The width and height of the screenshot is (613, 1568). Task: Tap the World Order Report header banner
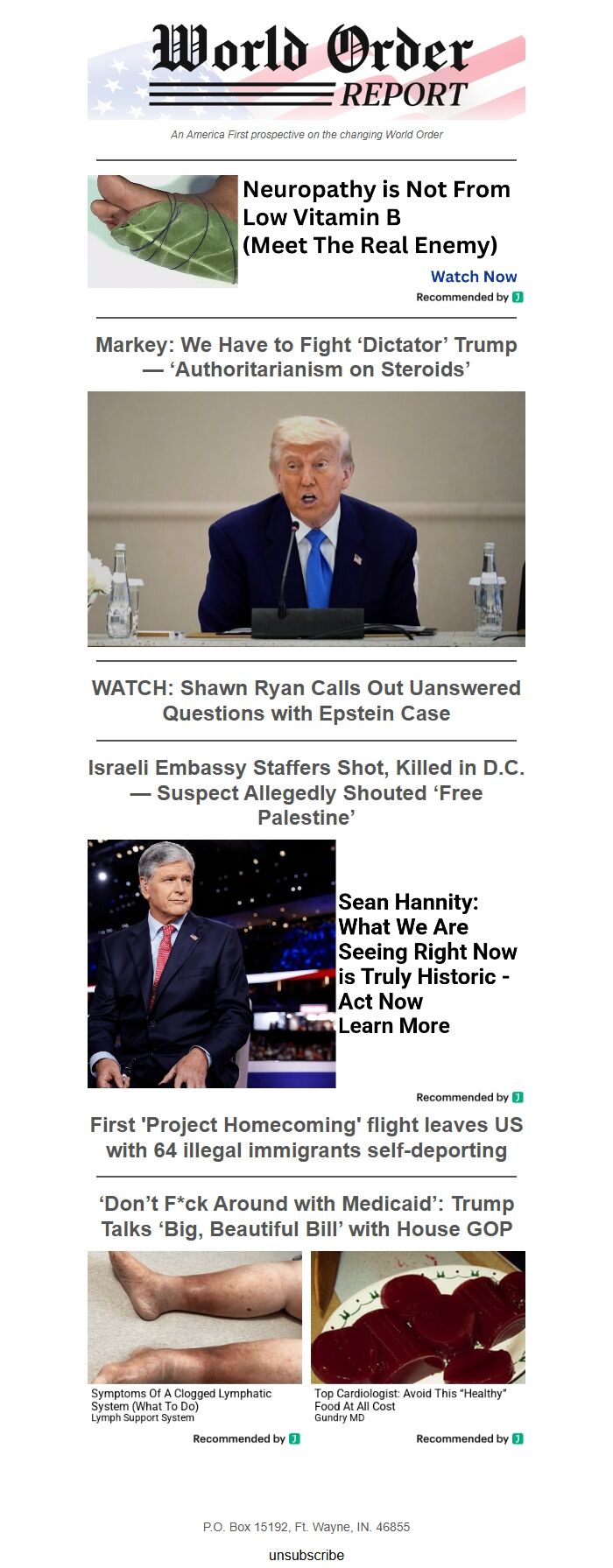click(306, 72)
